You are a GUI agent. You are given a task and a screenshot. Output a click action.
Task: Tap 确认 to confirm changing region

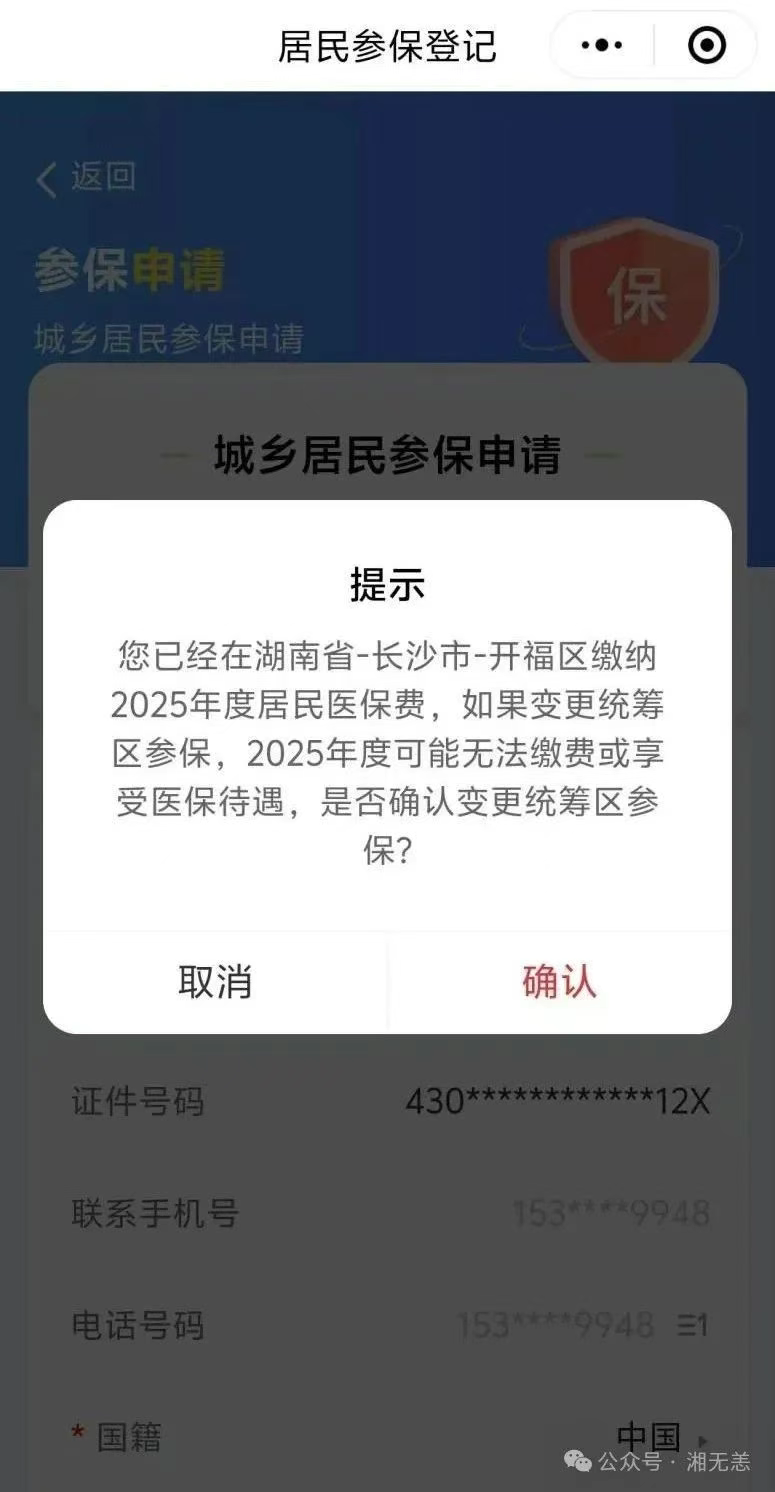click(x=559, y=981)
